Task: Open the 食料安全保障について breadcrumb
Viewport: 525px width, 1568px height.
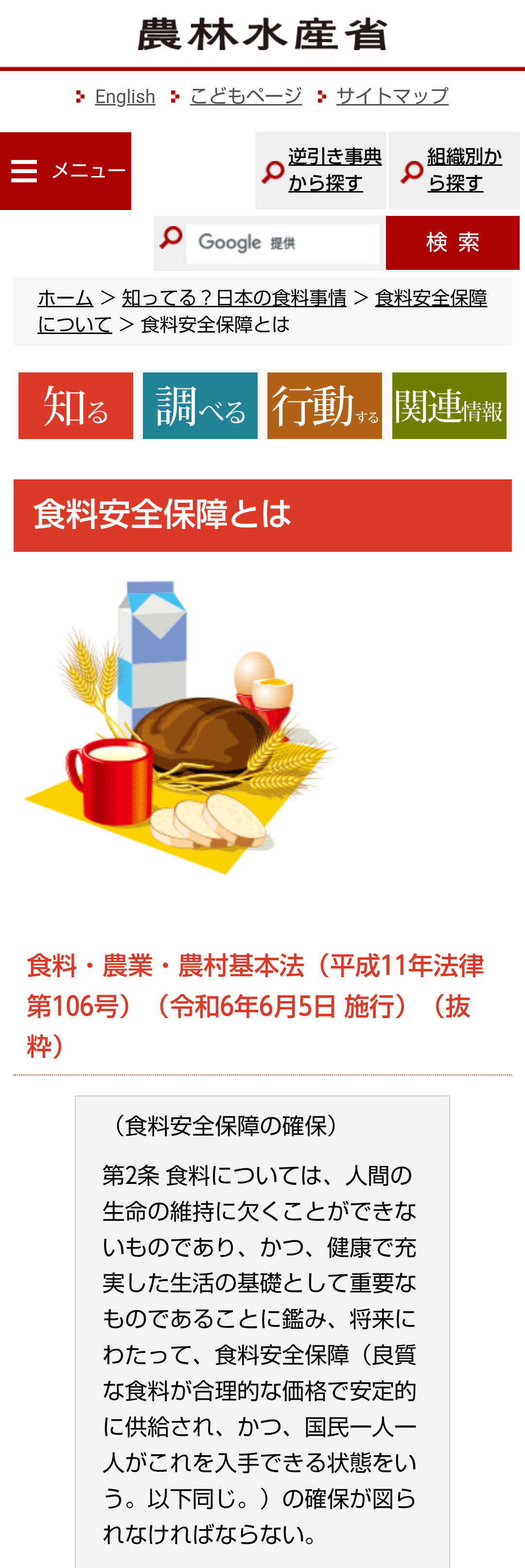Action: (x=430, y=298)
